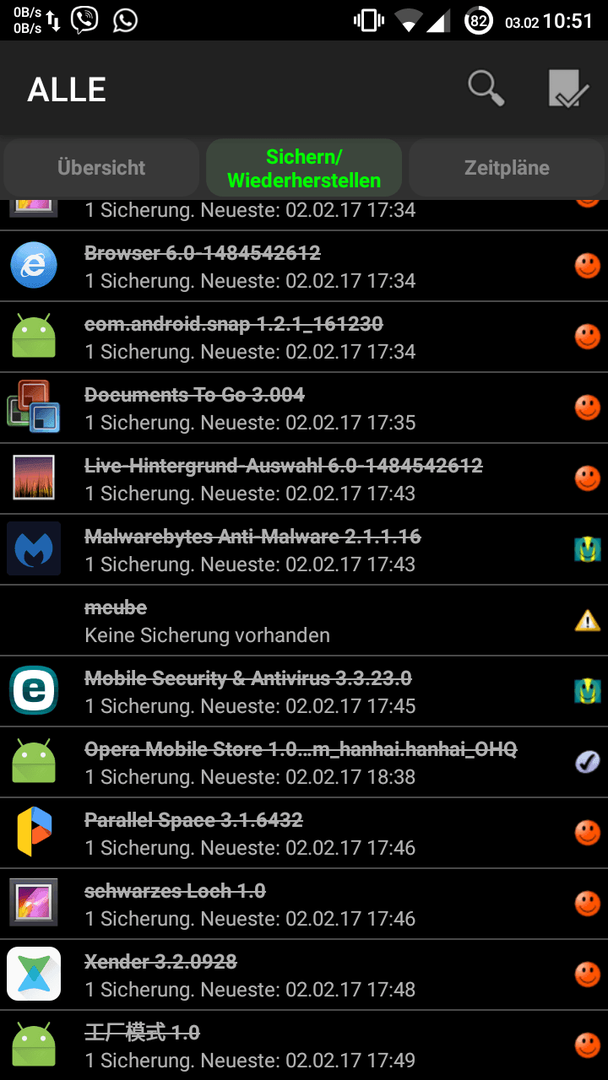The height and width of the screenshot is (1080, 608).
Task: Open Parallel Space 3.1.6432 entry
Action: (x=304, y=833)
